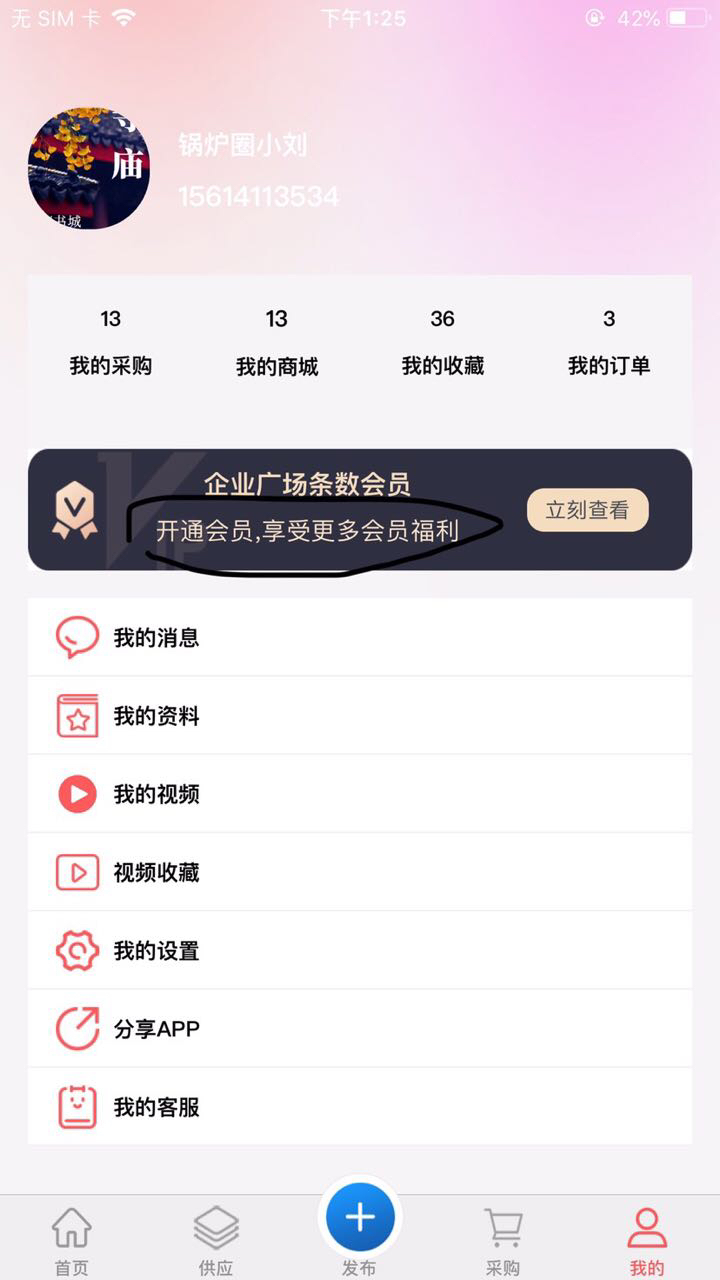This screenshot has width=720, height=1280.
Task: Open 我的采购 purchases
Action: click(110, 343)
